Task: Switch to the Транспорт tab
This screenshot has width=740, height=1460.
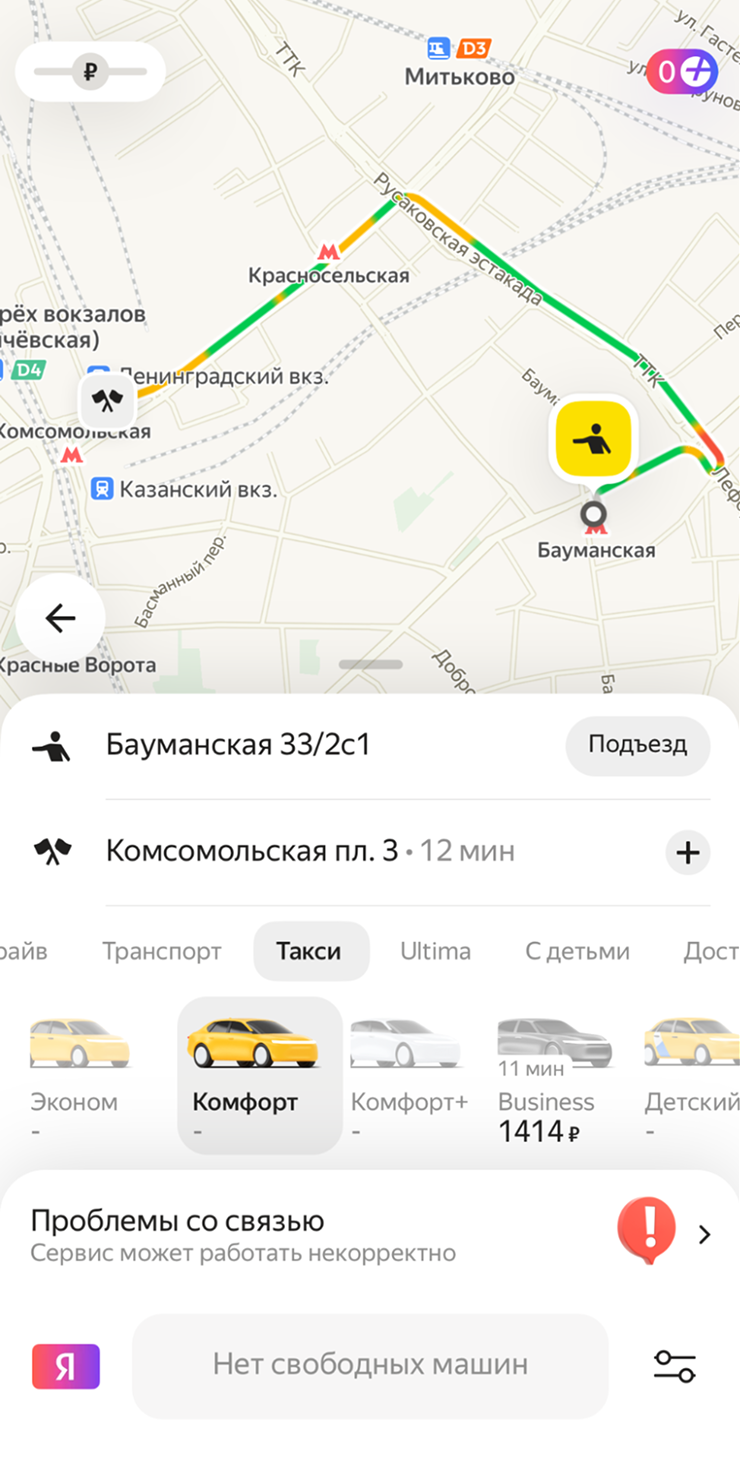Action: click(x=162, y=951)
